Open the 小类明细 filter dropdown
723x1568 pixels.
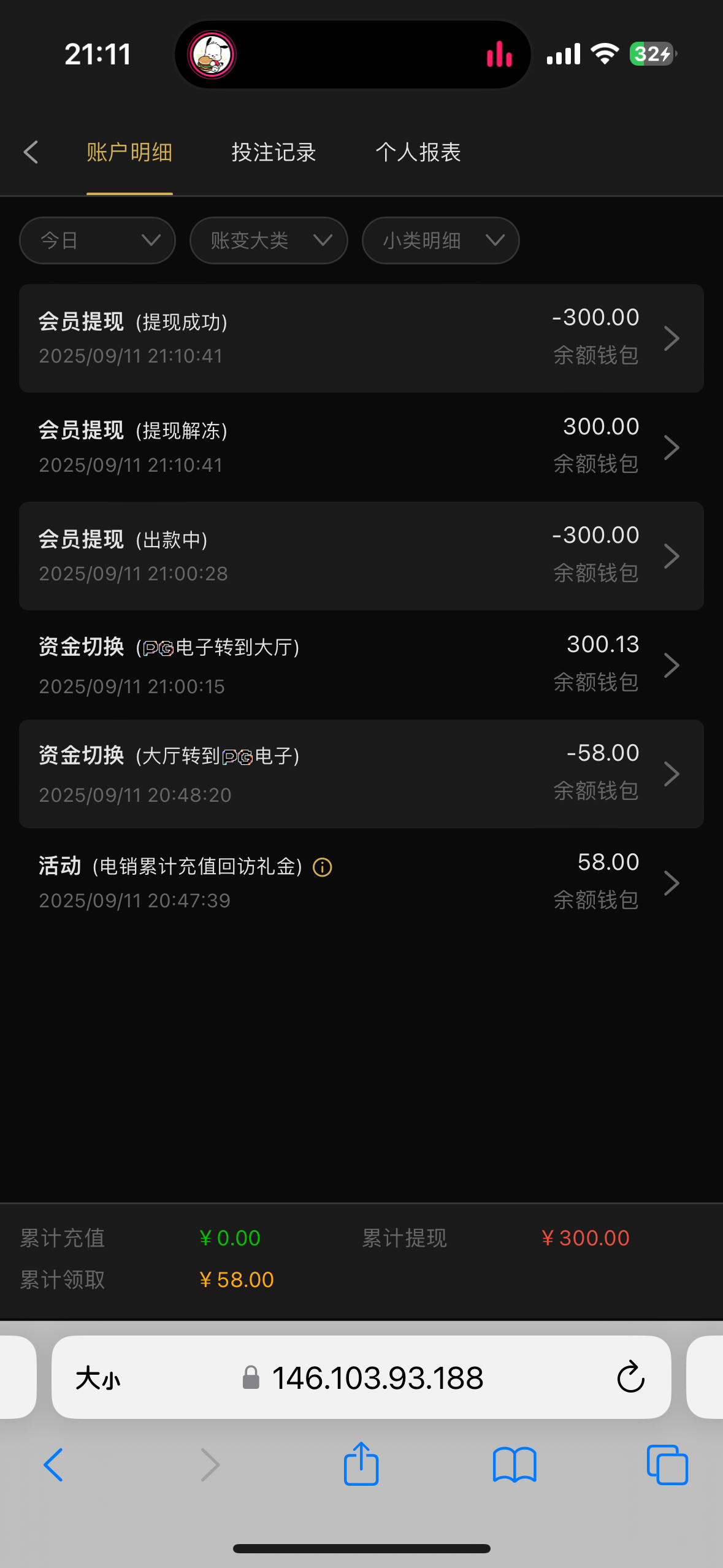tap(440, 240)
